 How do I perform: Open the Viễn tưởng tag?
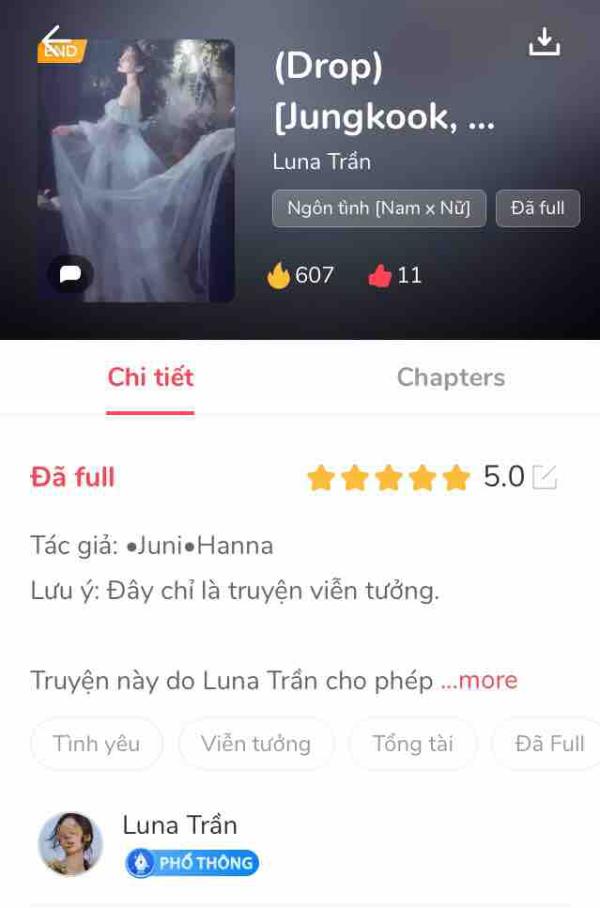pyautogui.click(x=255, y=744)
